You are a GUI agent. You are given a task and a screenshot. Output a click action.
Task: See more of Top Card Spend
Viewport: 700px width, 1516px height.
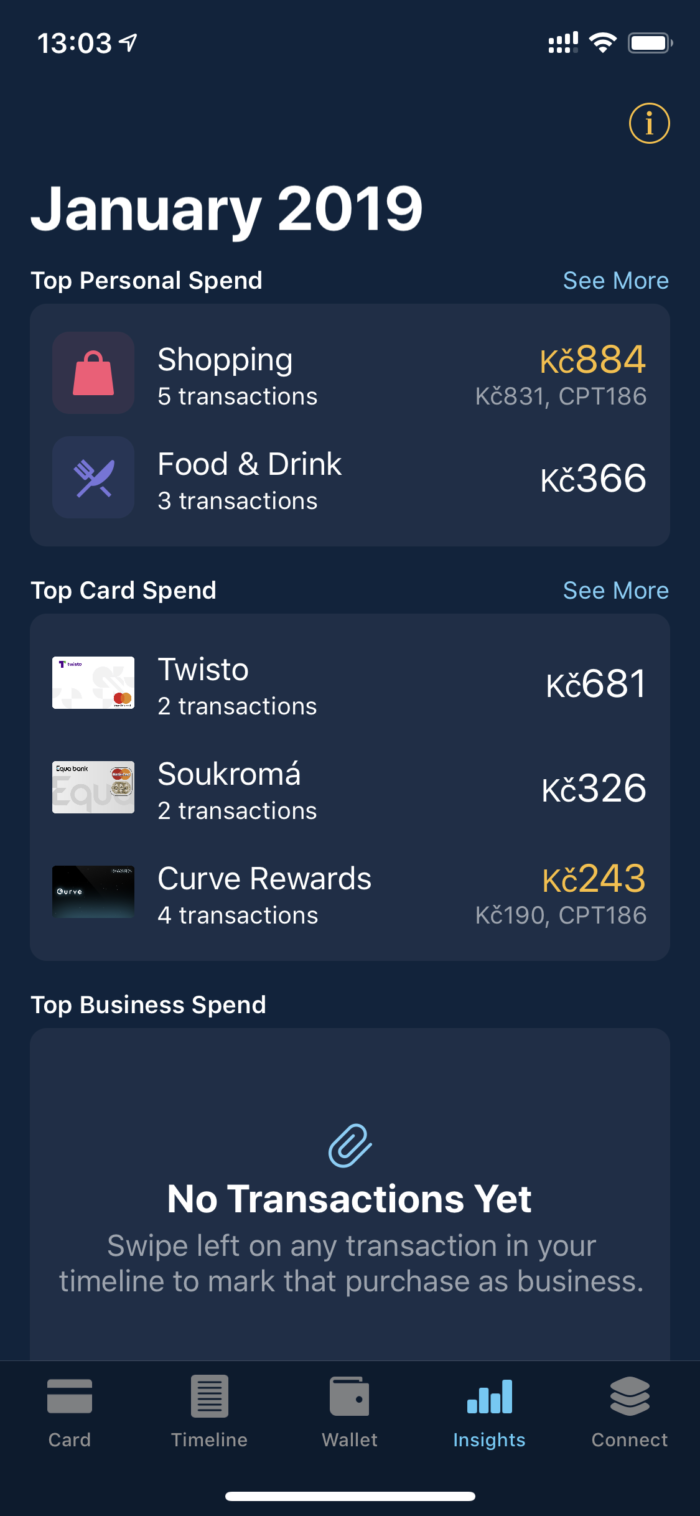(x=615, y=591)
